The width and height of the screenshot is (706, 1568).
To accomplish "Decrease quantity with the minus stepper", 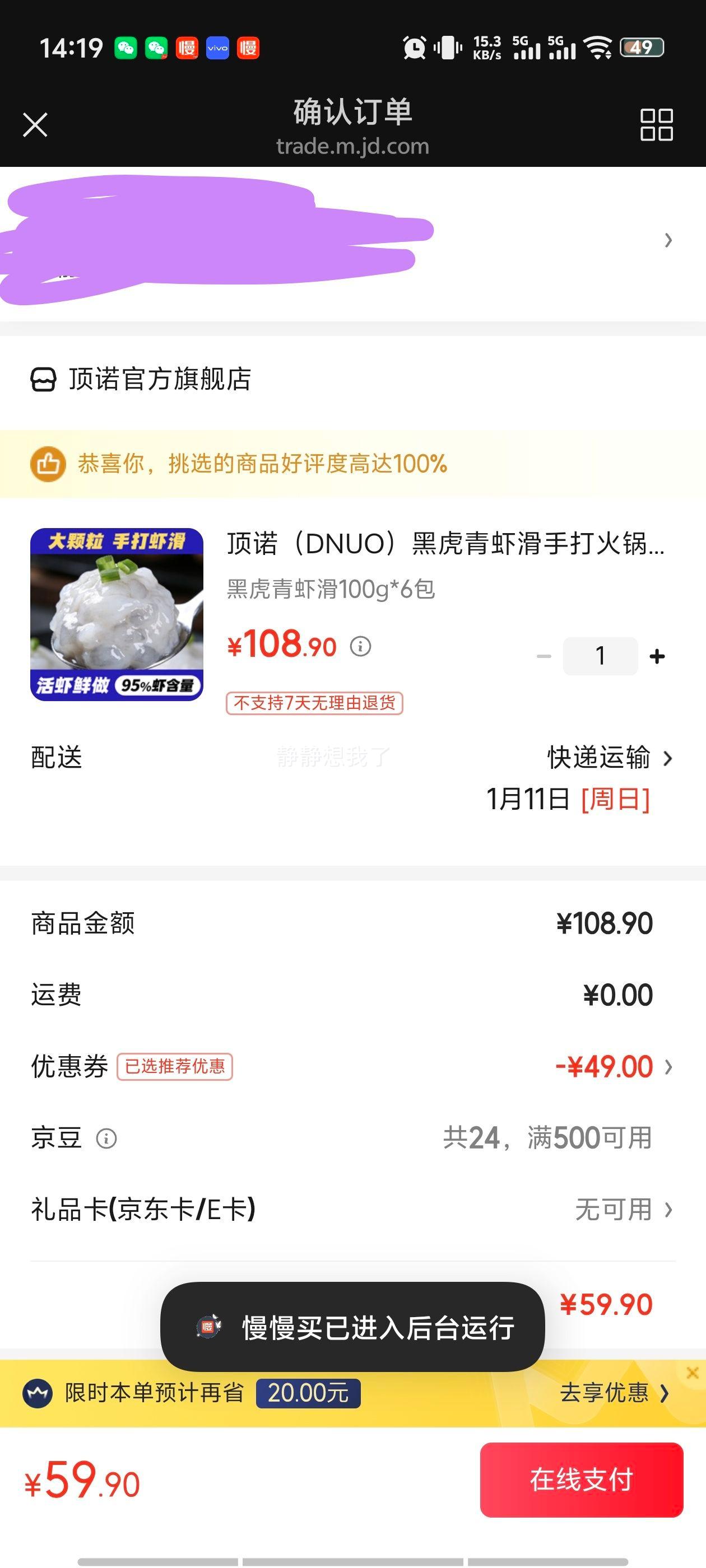I will tap(544, 656).
